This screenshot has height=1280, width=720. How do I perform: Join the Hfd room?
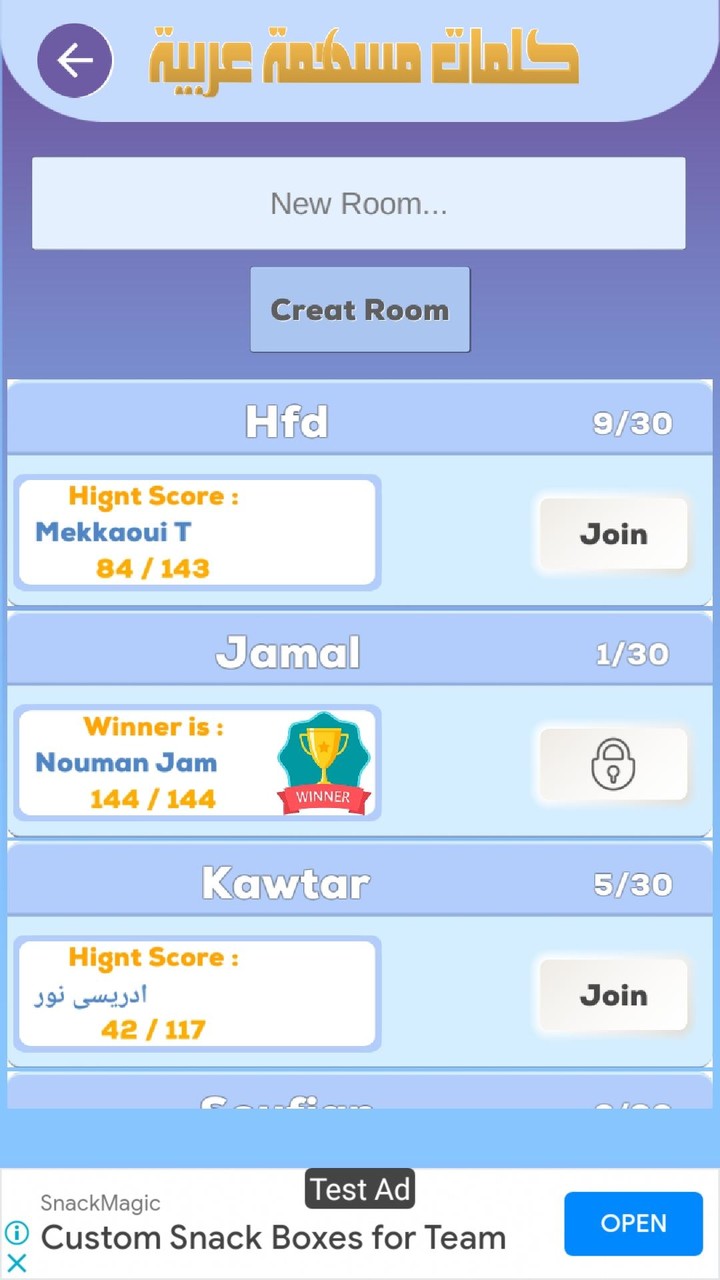(x=612, y=534)
